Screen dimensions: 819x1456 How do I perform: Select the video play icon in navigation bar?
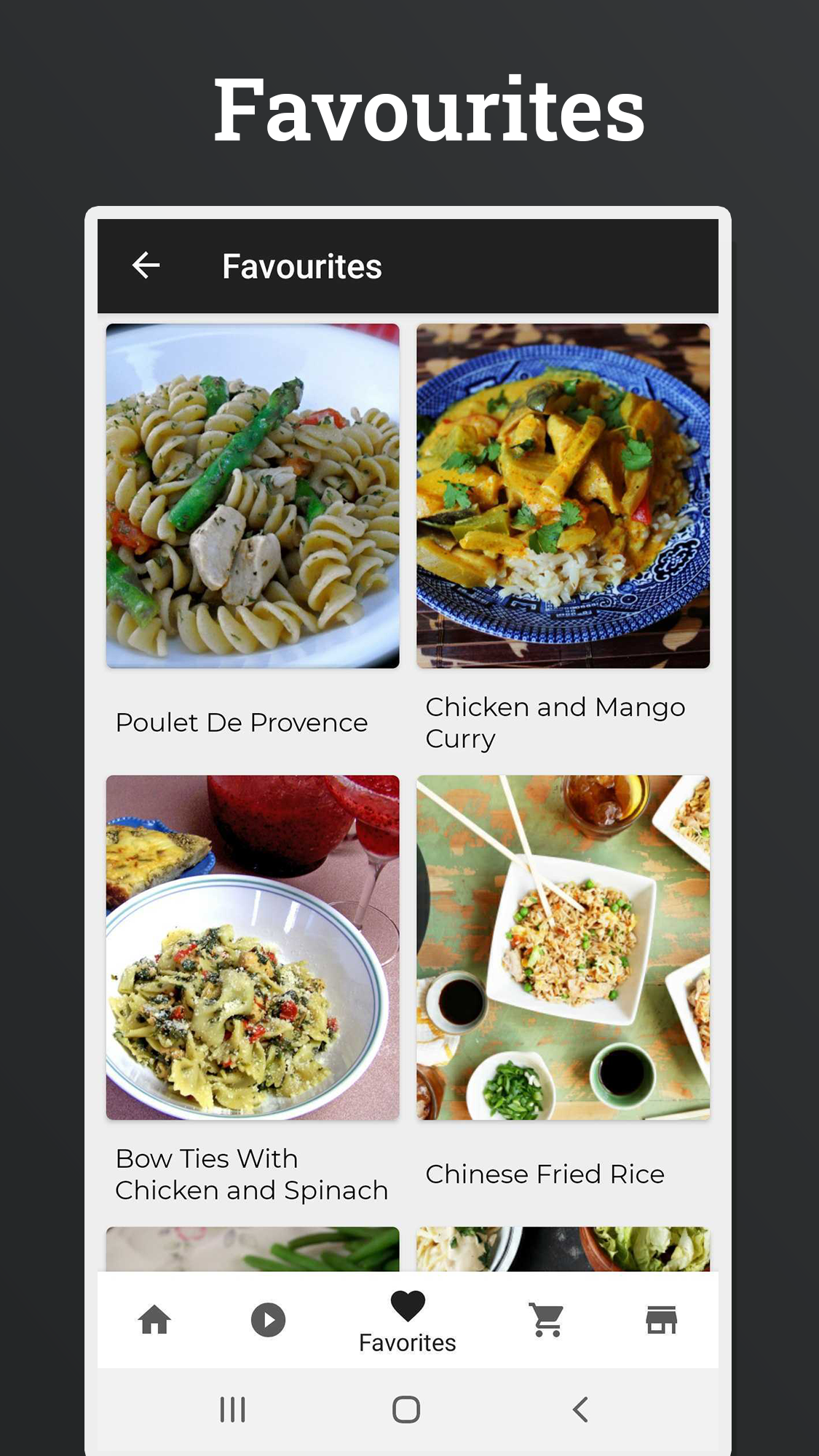[x=267, y=1321]
